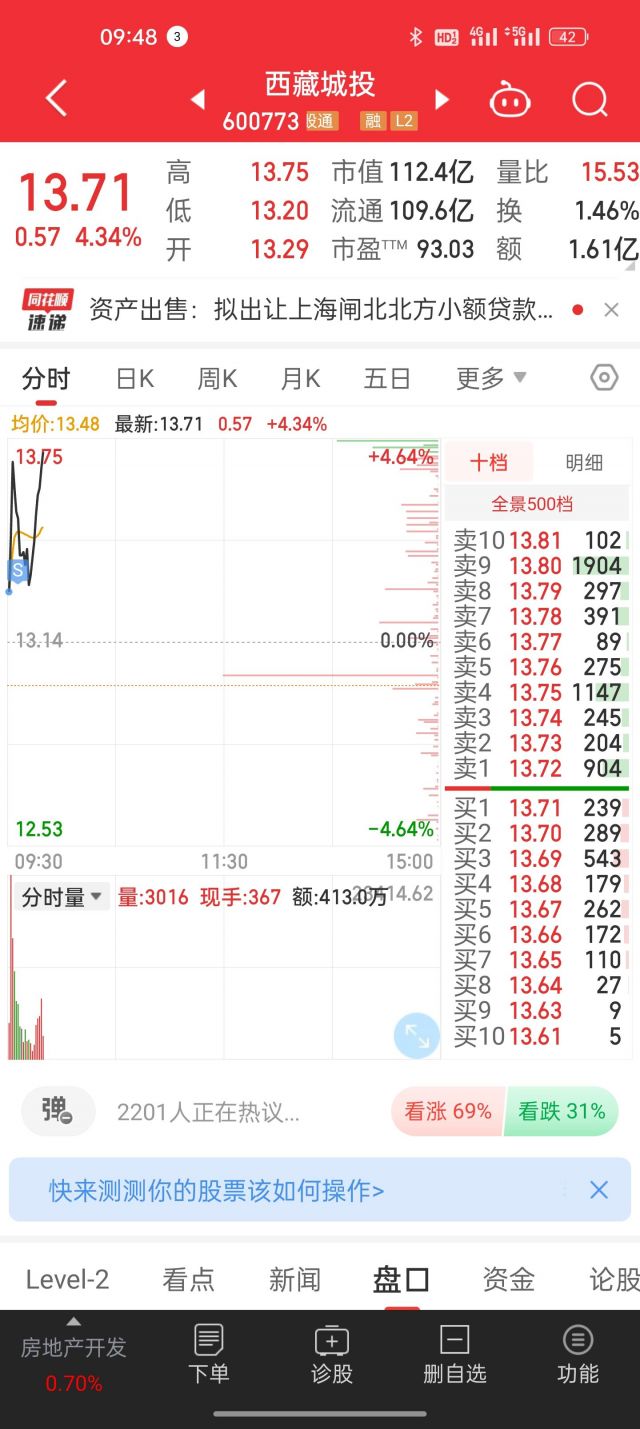The height and width of the screenshot is (1429, 640).
Task: Open the search magnifier icon
Action: pos(590,99)
